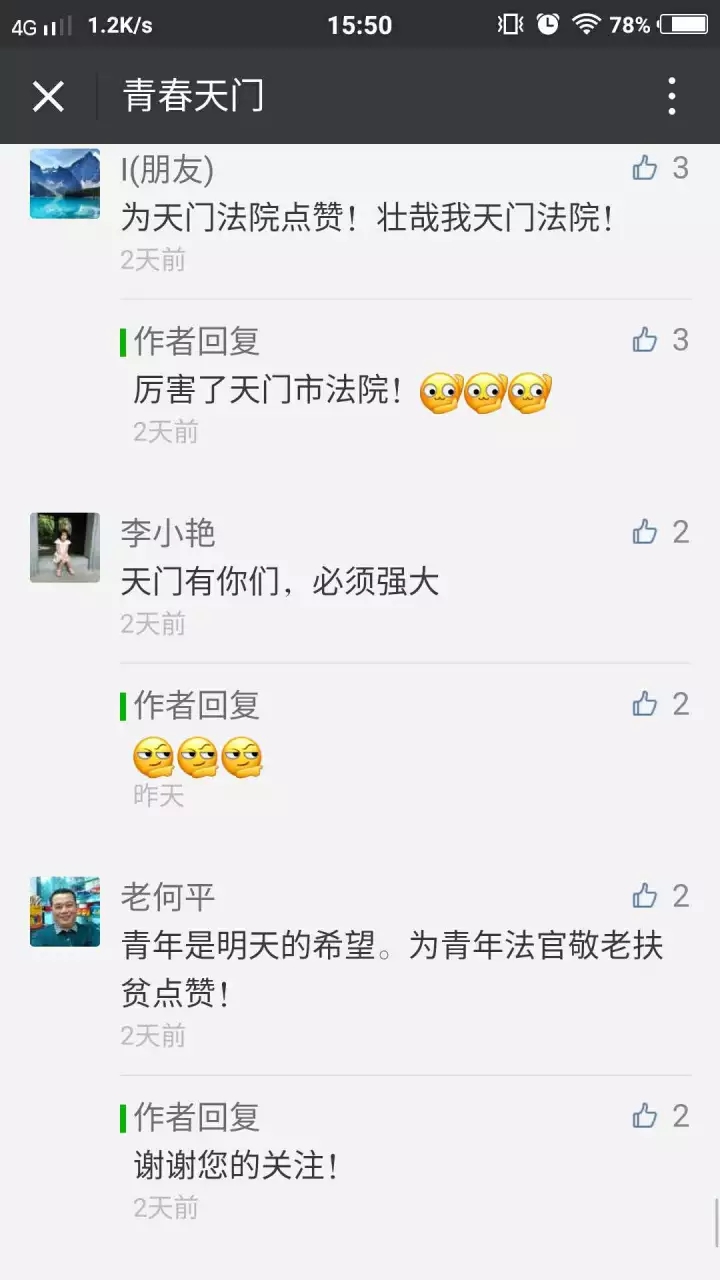Like the author reply 厉害了天门市法院
Screen dimensions: 720x1280
(x=646, y=340)
